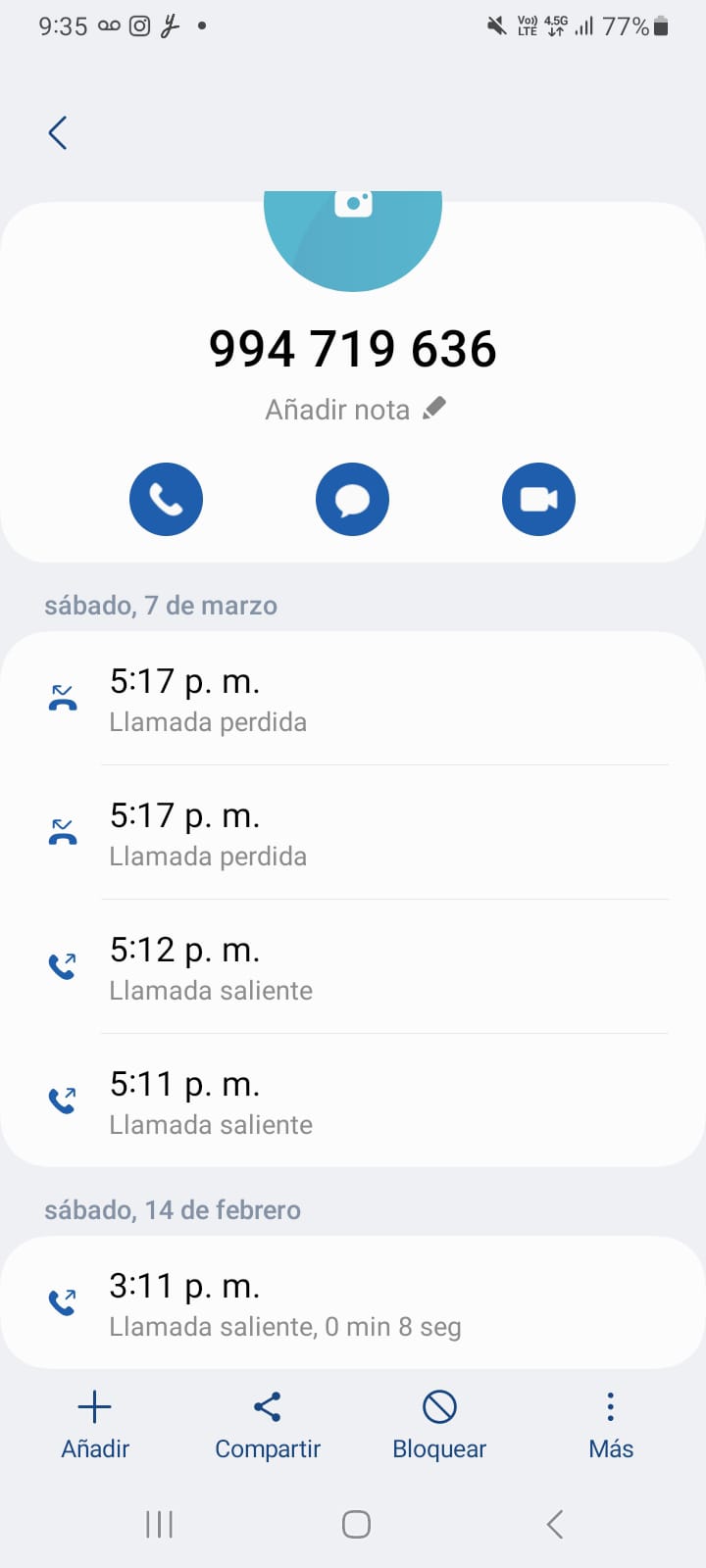This screenshot has height=1568, width=706.
Task: Show recent apps from the navigation bar
Action: [159, 1524]
